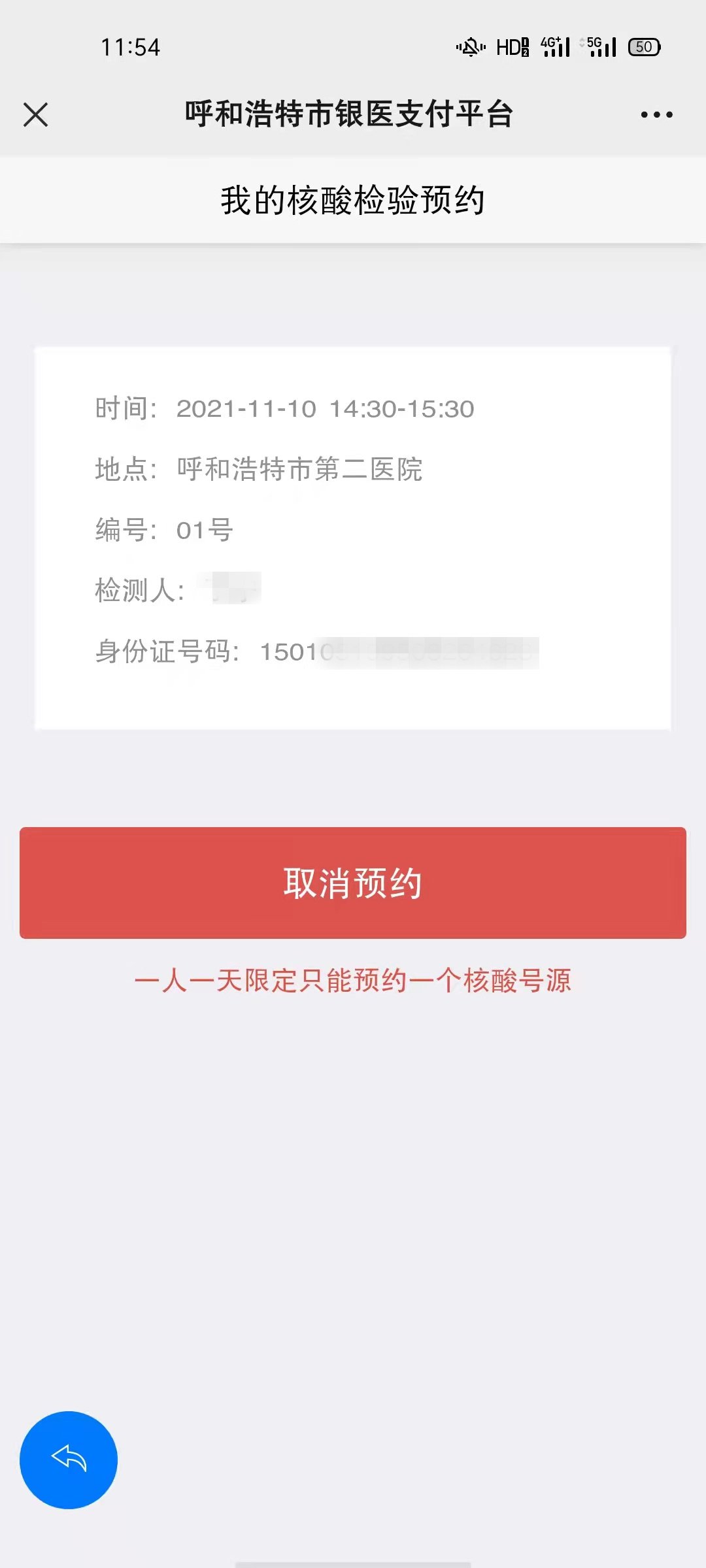Tap the blue floating back arrow button

pyautogui.click(x=69, y=1460)
